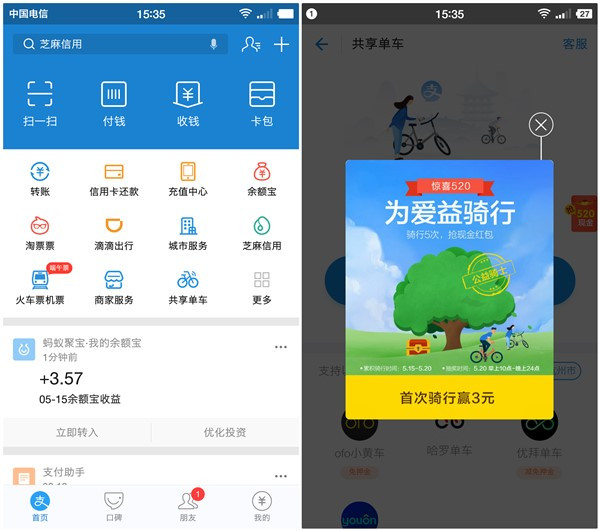Open the contacts icon beside the search box
This screenshot has height=531, width=600.
tap(251, 44)
